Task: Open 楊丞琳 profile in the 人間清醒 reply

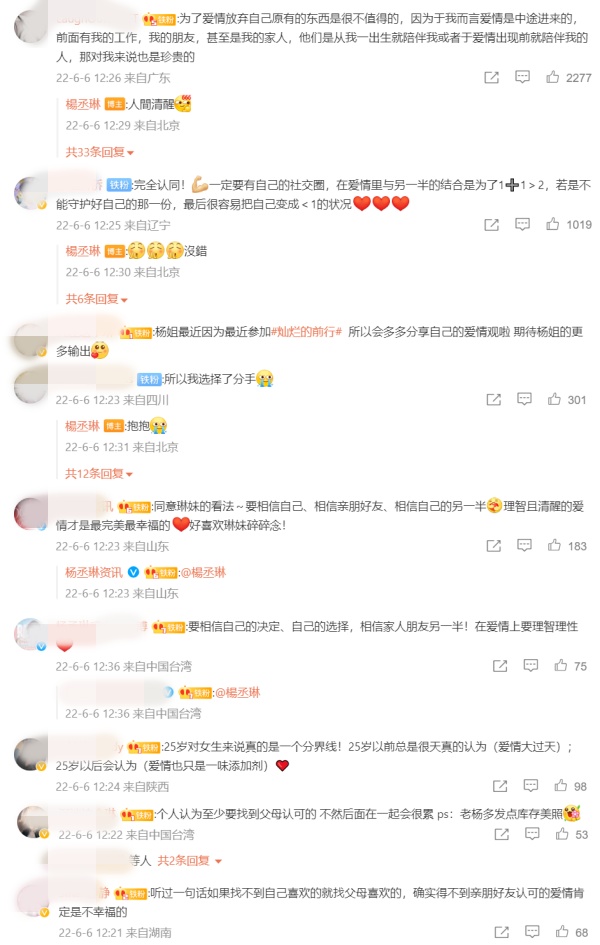Action: (83, 104)
